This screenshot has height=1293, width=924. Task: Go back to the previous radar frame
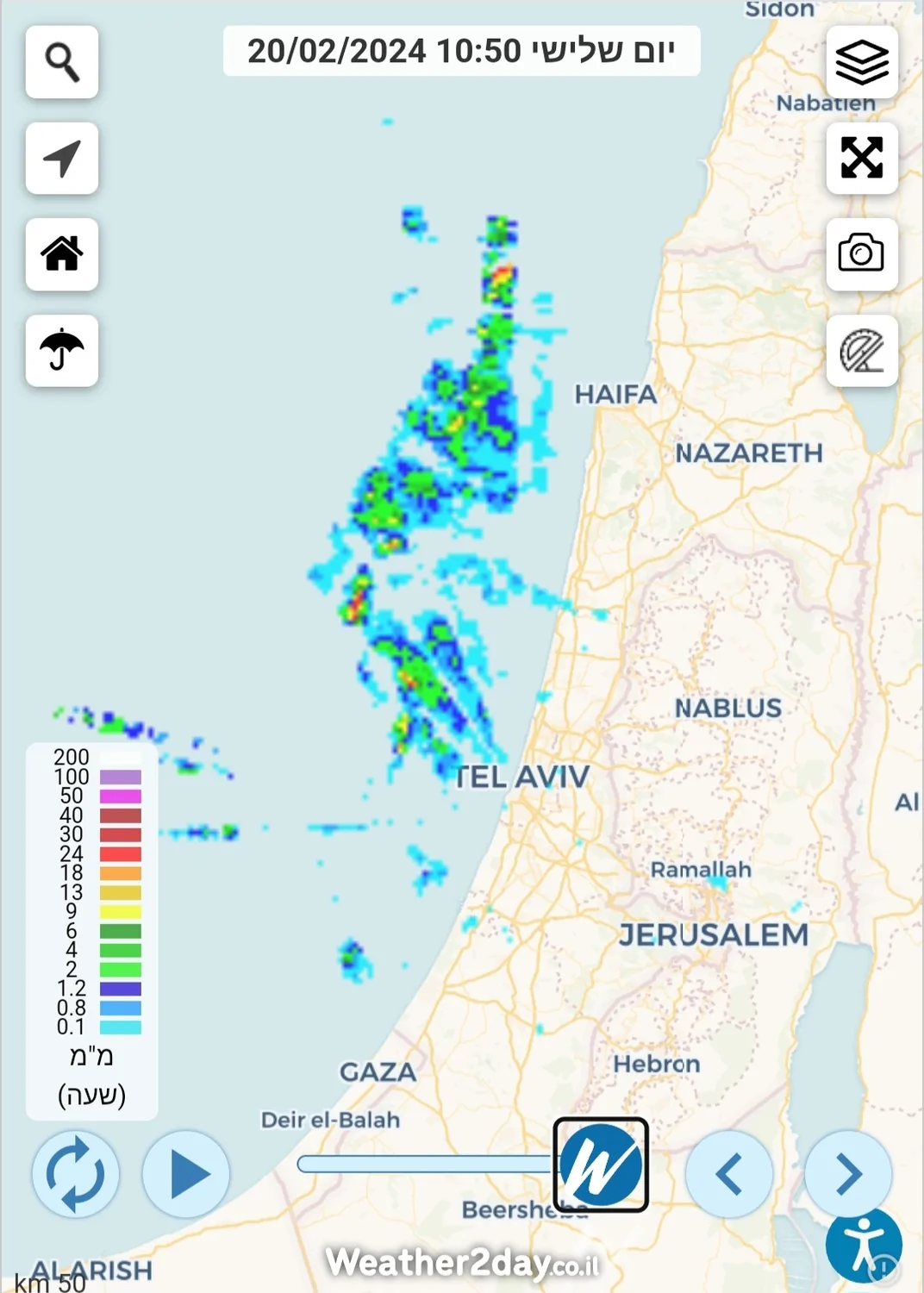point(729,1174)
